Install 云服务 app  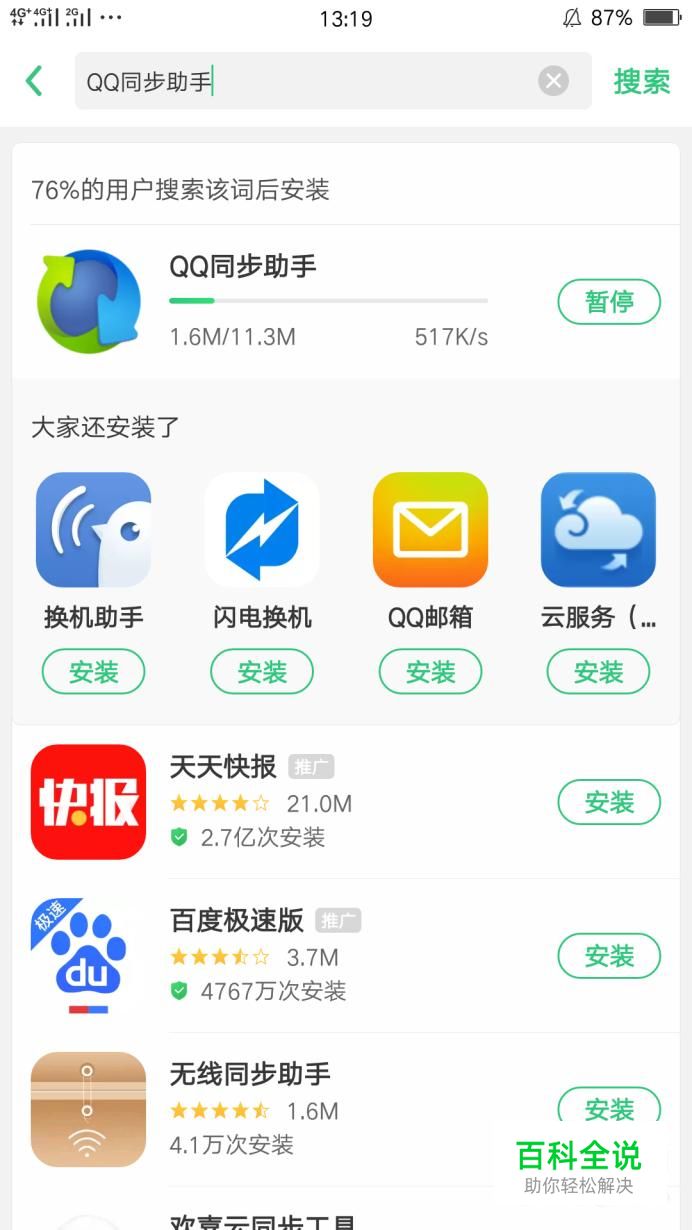(x=598, y=672)
